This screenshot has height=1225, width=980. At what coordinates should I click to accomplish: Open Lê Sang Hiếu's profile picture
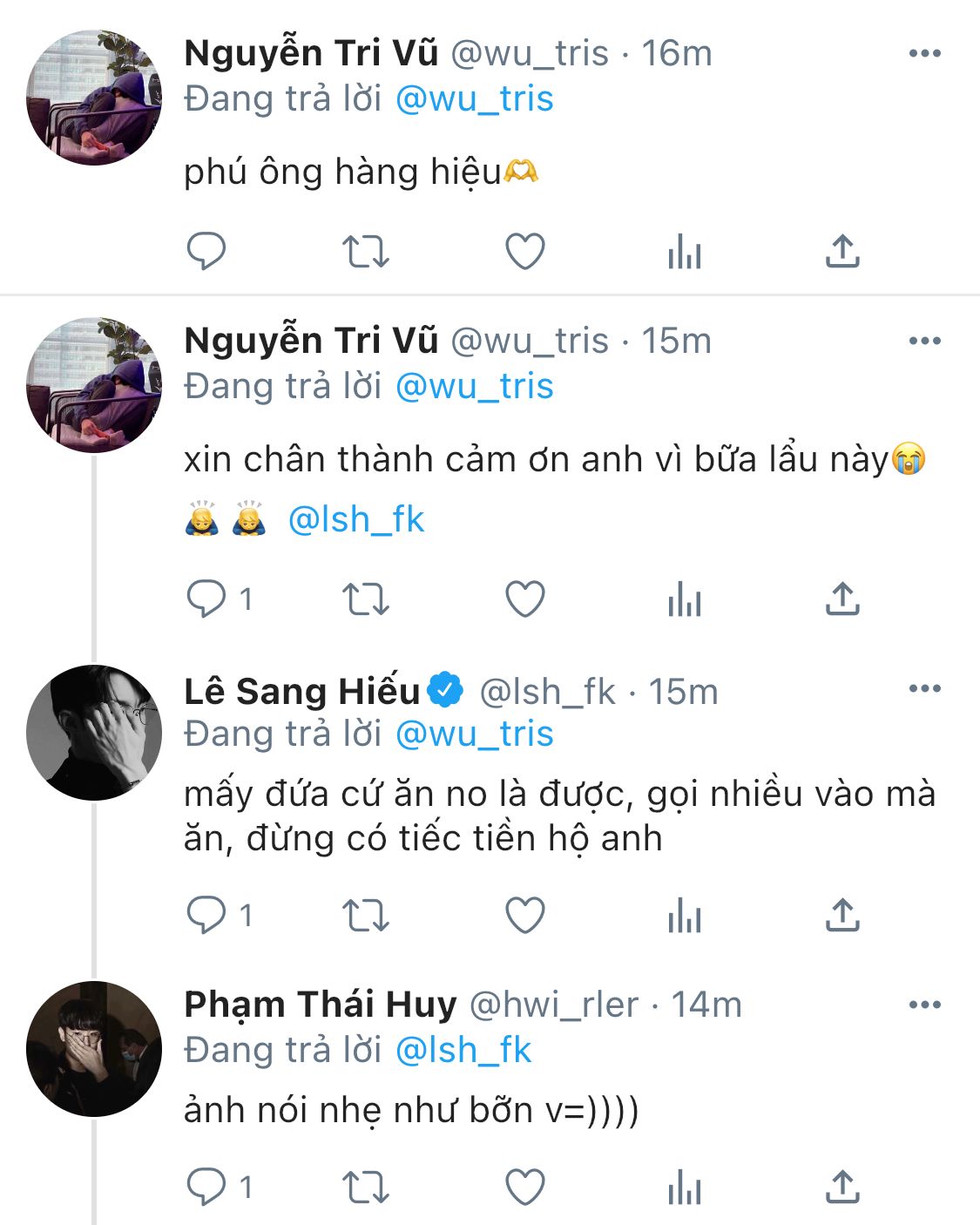coord(94,733)
